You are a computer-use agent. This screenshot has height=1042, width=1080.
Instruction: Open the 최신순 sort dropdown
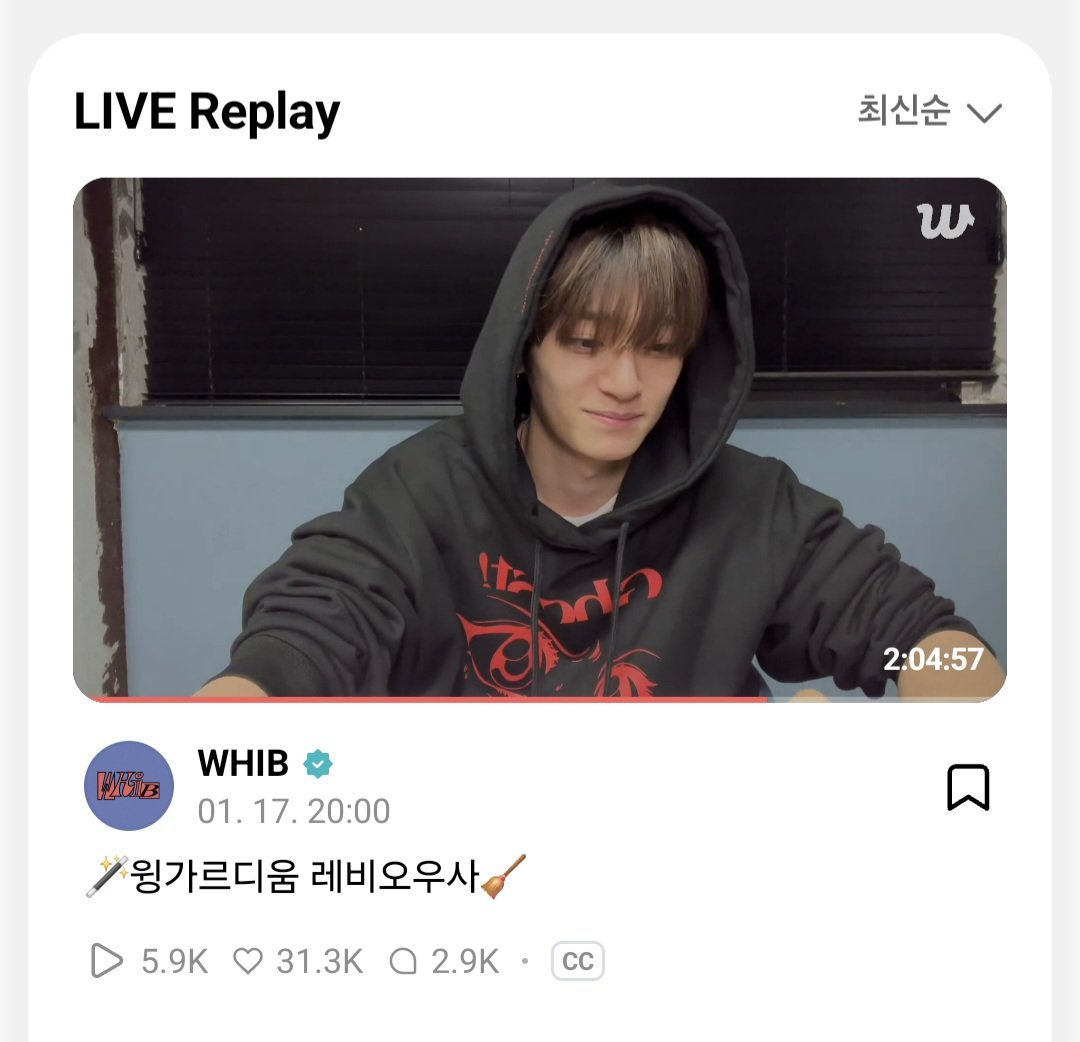pyautogui.click(x=929, y=112)
